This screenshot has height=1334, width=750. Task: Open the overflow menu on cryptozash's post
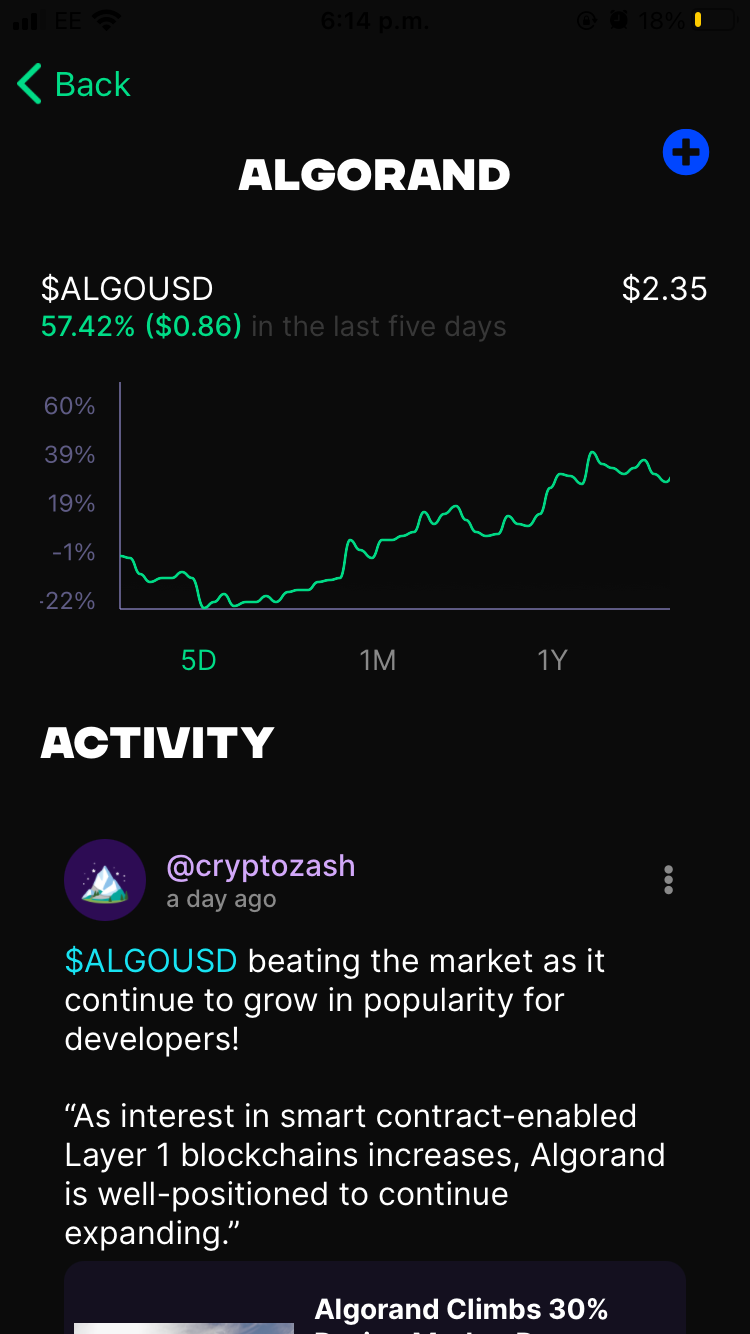click(668, 880)
